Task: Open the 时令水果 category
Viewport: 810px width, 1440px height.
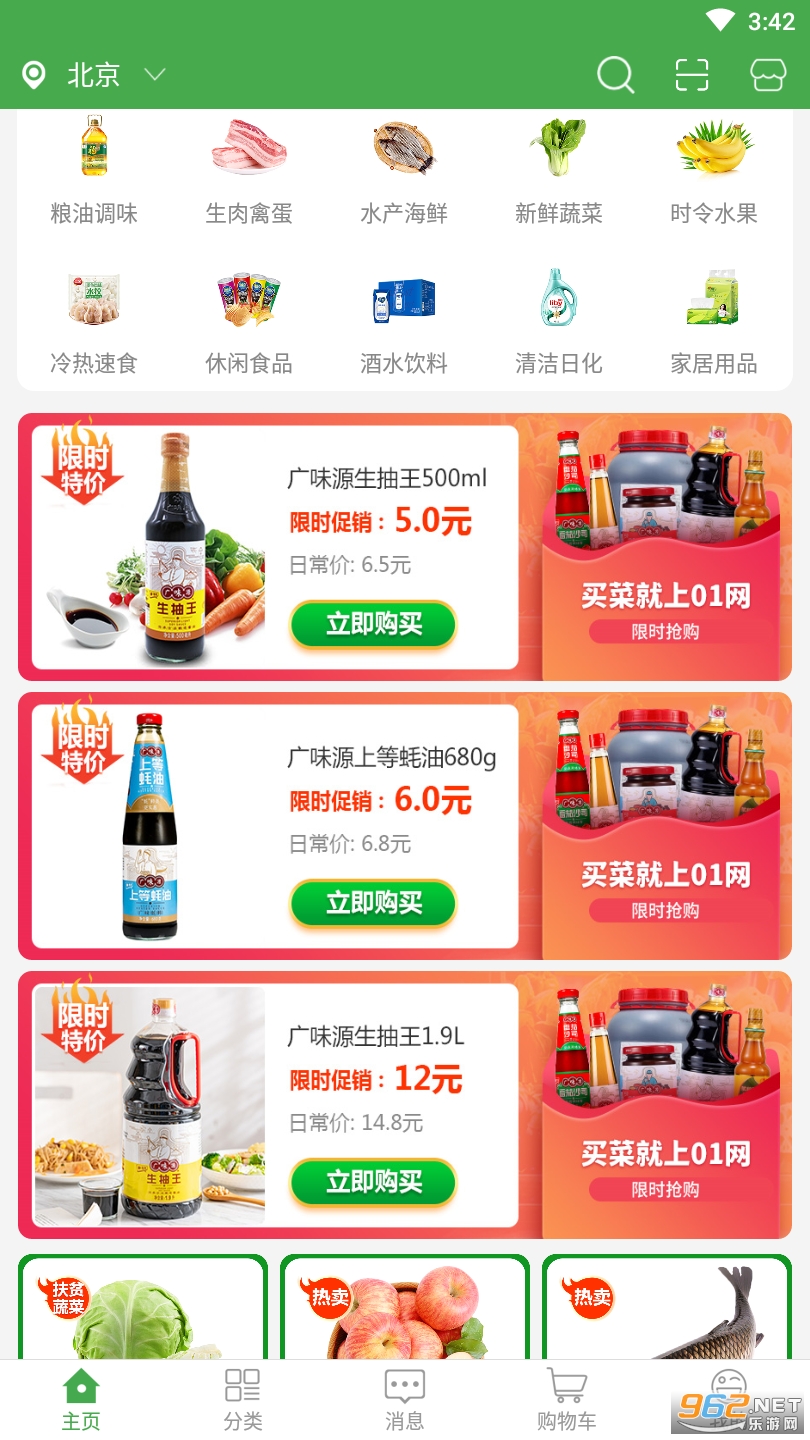Action: (714, 170)
